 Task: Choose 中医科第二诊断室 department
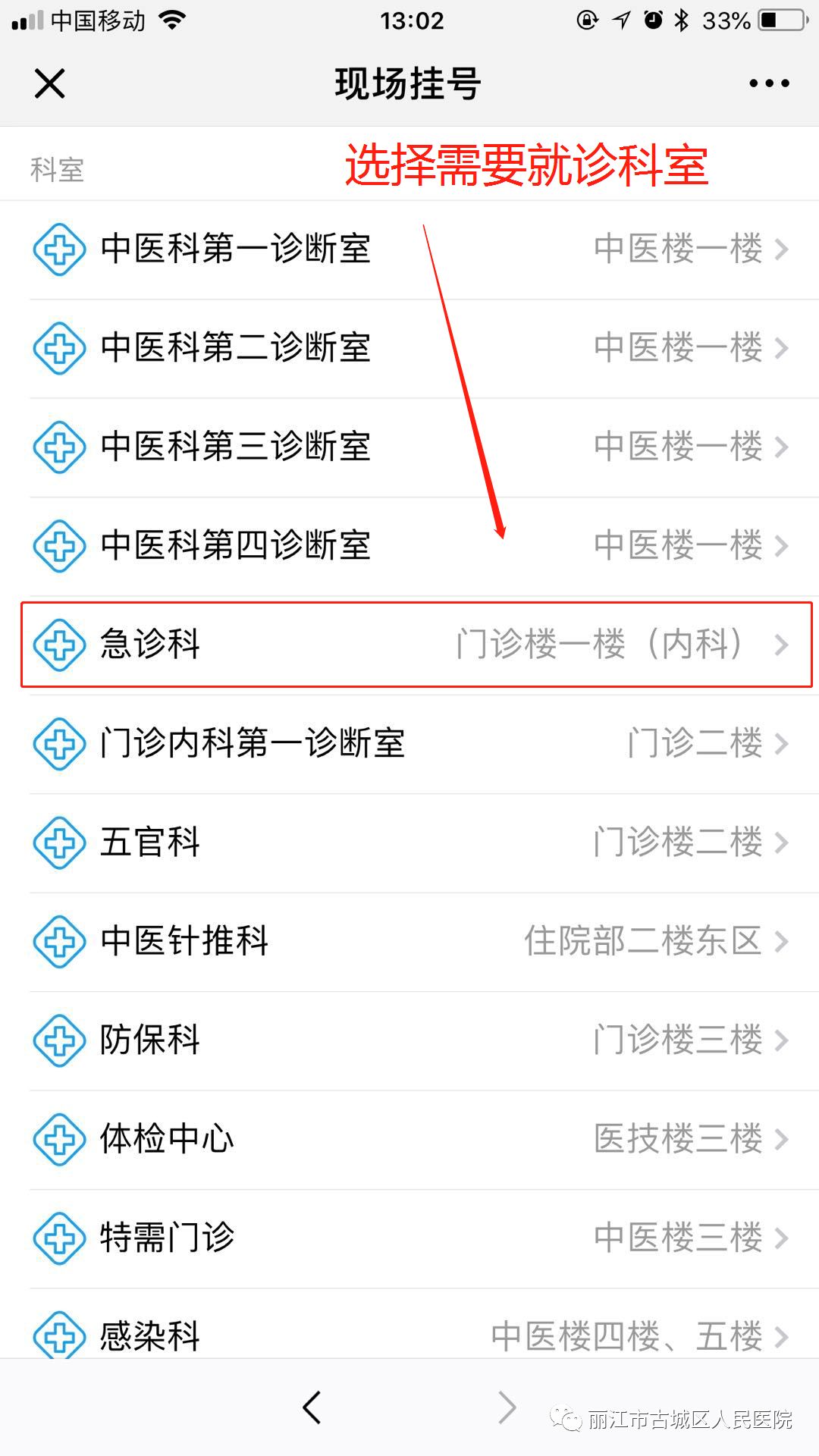pyautogui.click(x=409, y=349)
